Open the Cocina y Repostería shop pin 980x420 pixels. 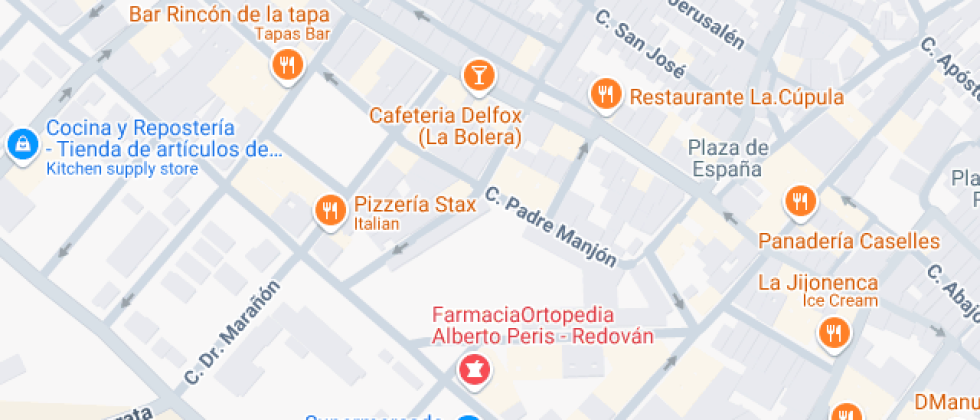[22, 144]
